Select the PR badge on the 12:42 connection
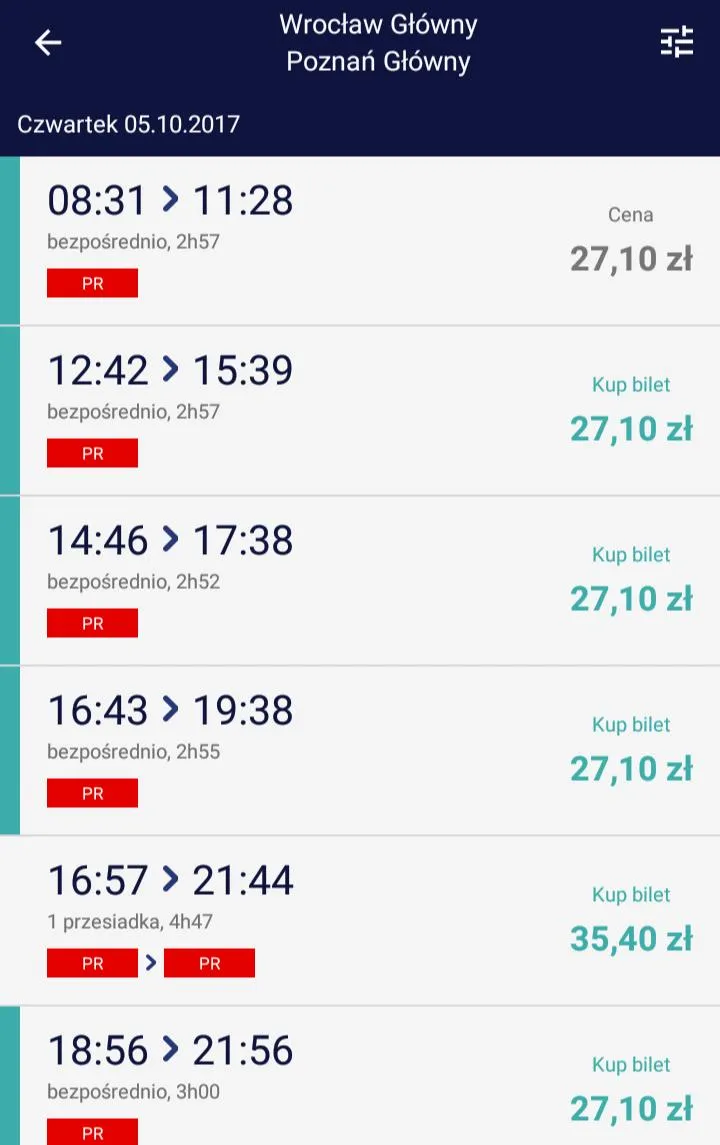This screenshot has width=720, height=1145. click(92, 453)
